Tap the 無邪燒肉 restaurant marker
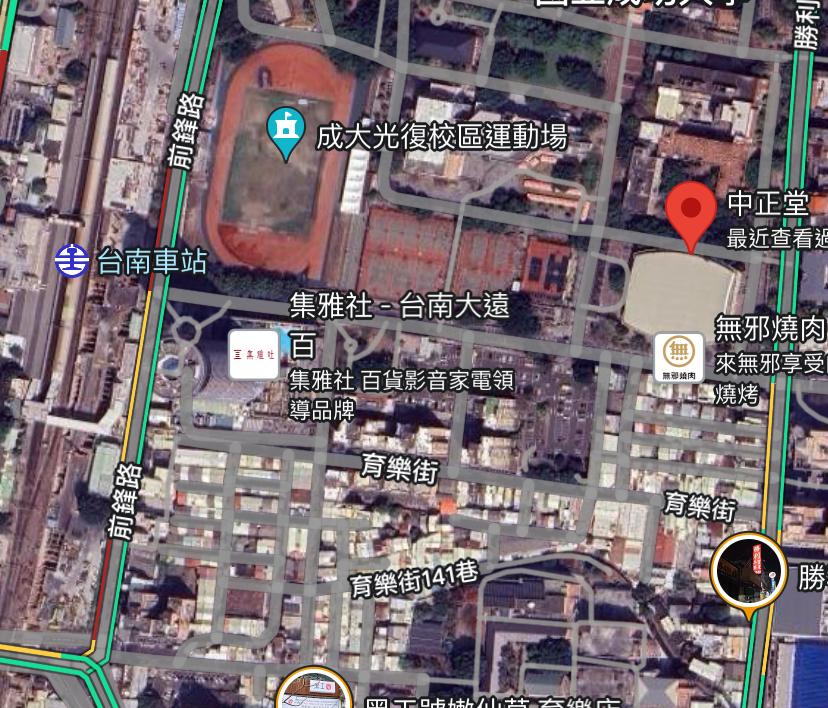This screenshot has width=828, height=708. pyautogui.click(x=679, y=357)
